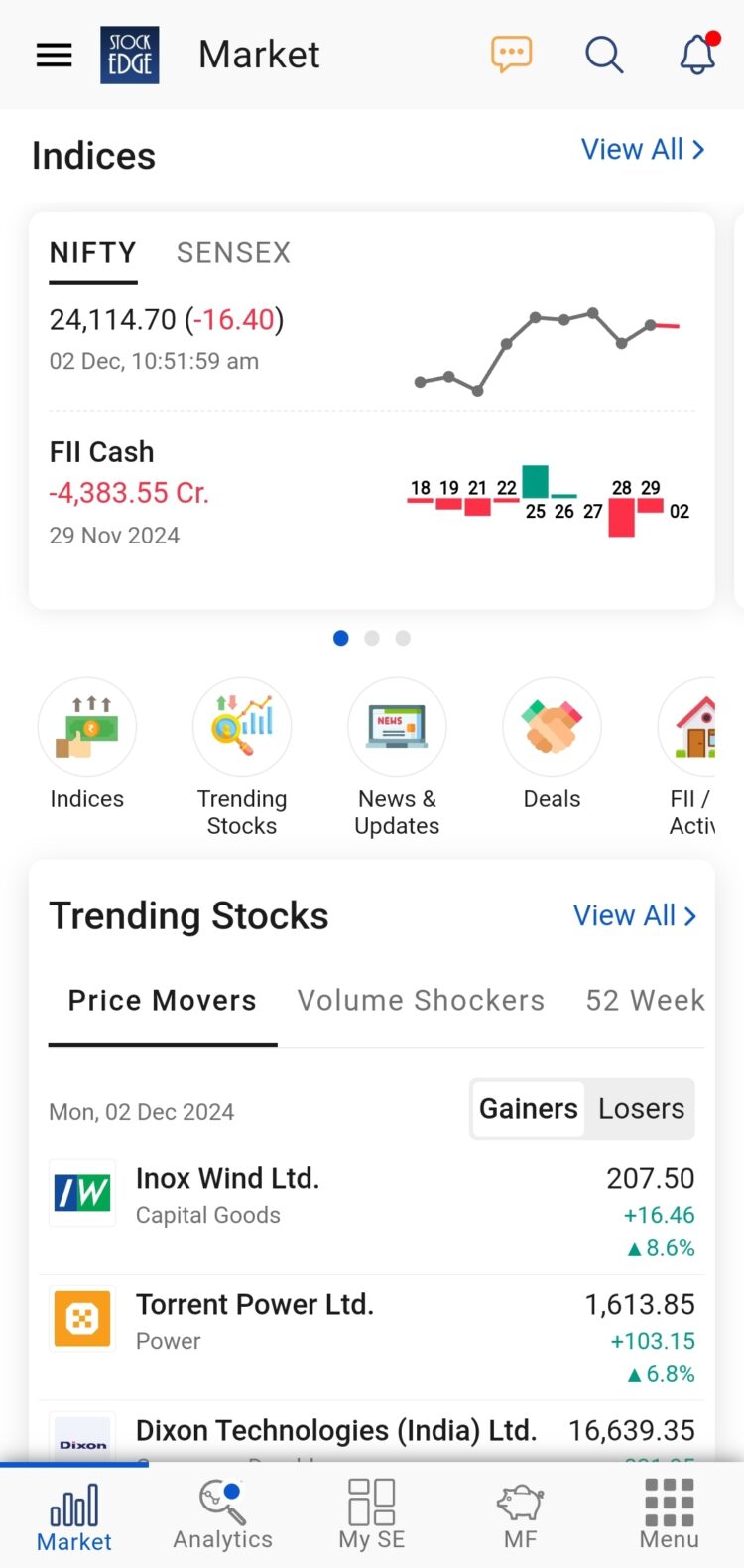Viewport: 744px width, 1568px height.
Task: Switch to the SENSEX tab
Action: 232,252
